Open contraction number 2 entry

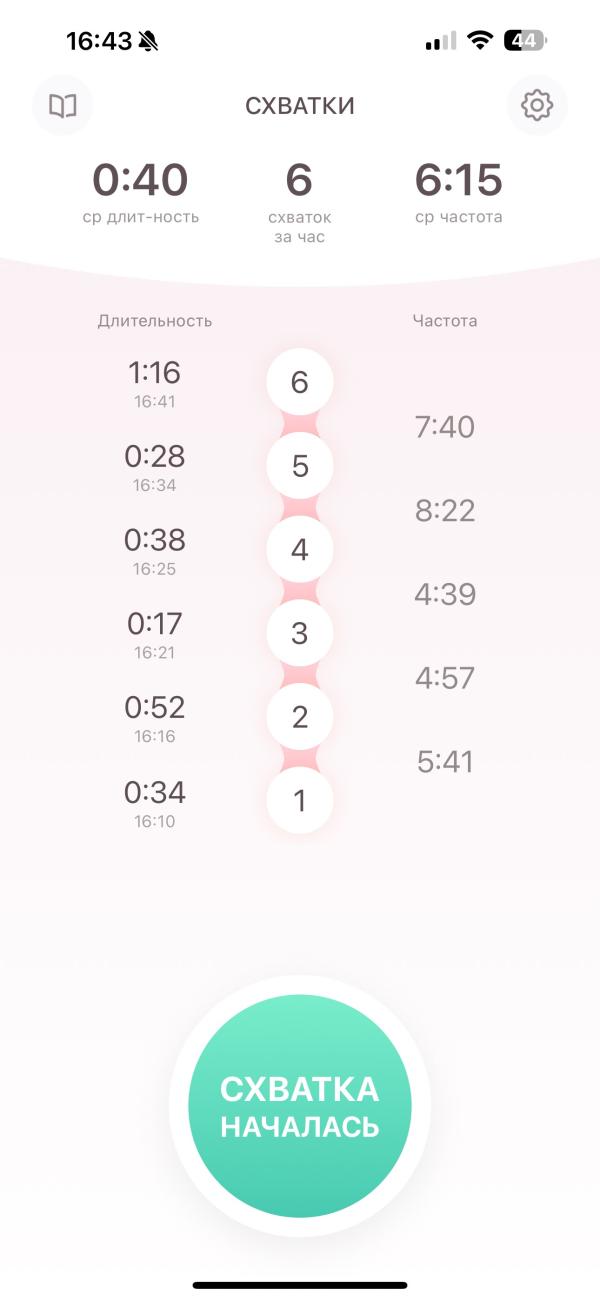300,717
